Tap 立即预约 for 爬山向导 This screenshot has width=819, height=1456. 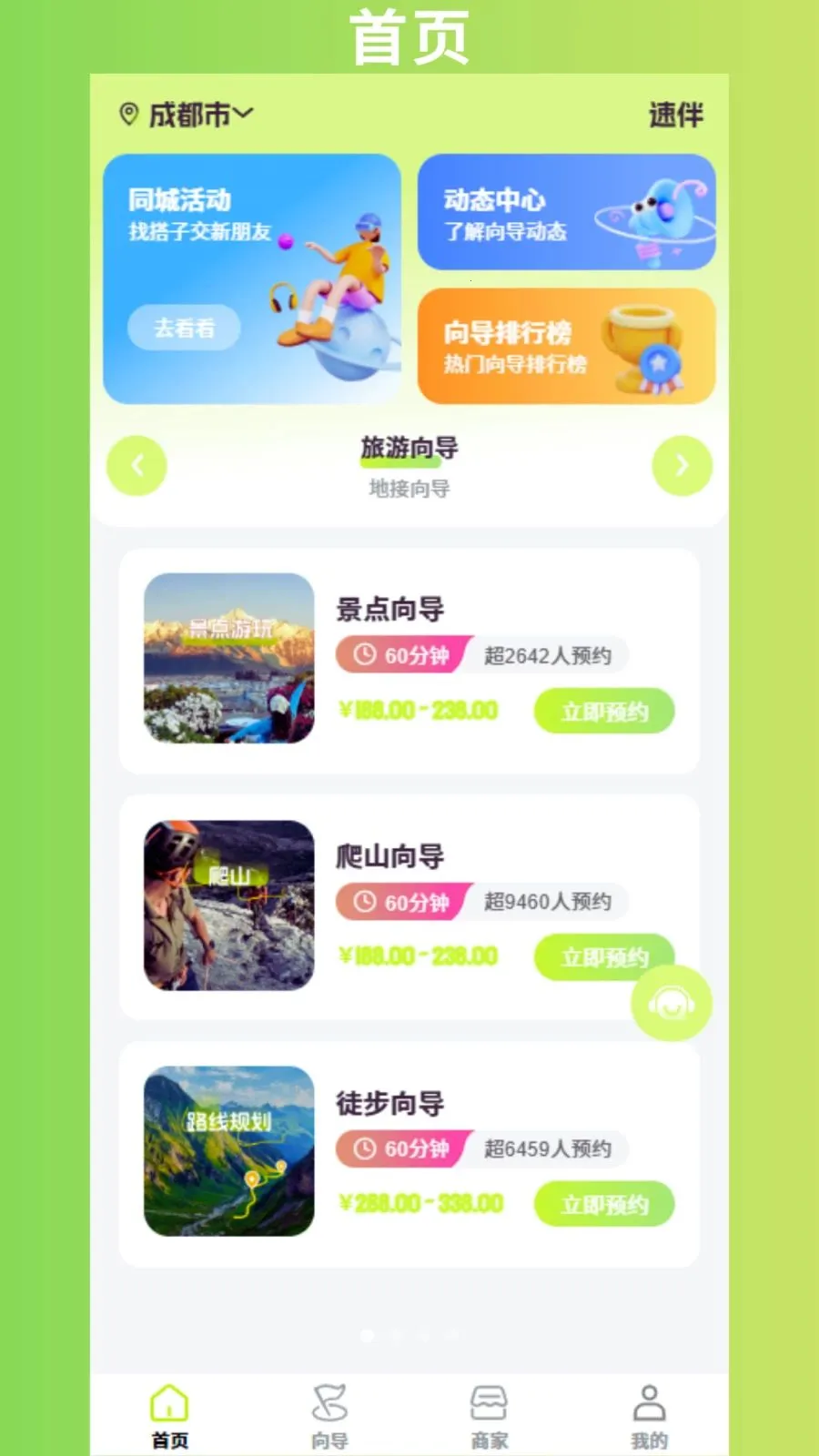point(604,957)
